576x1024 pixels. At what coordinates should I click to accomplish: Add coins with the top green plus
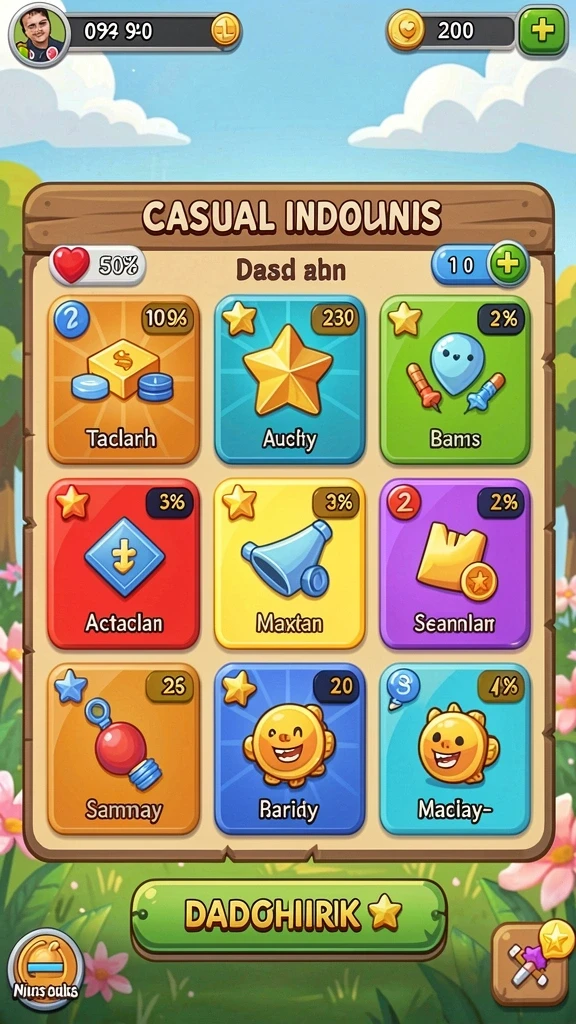tap(542, 31)
